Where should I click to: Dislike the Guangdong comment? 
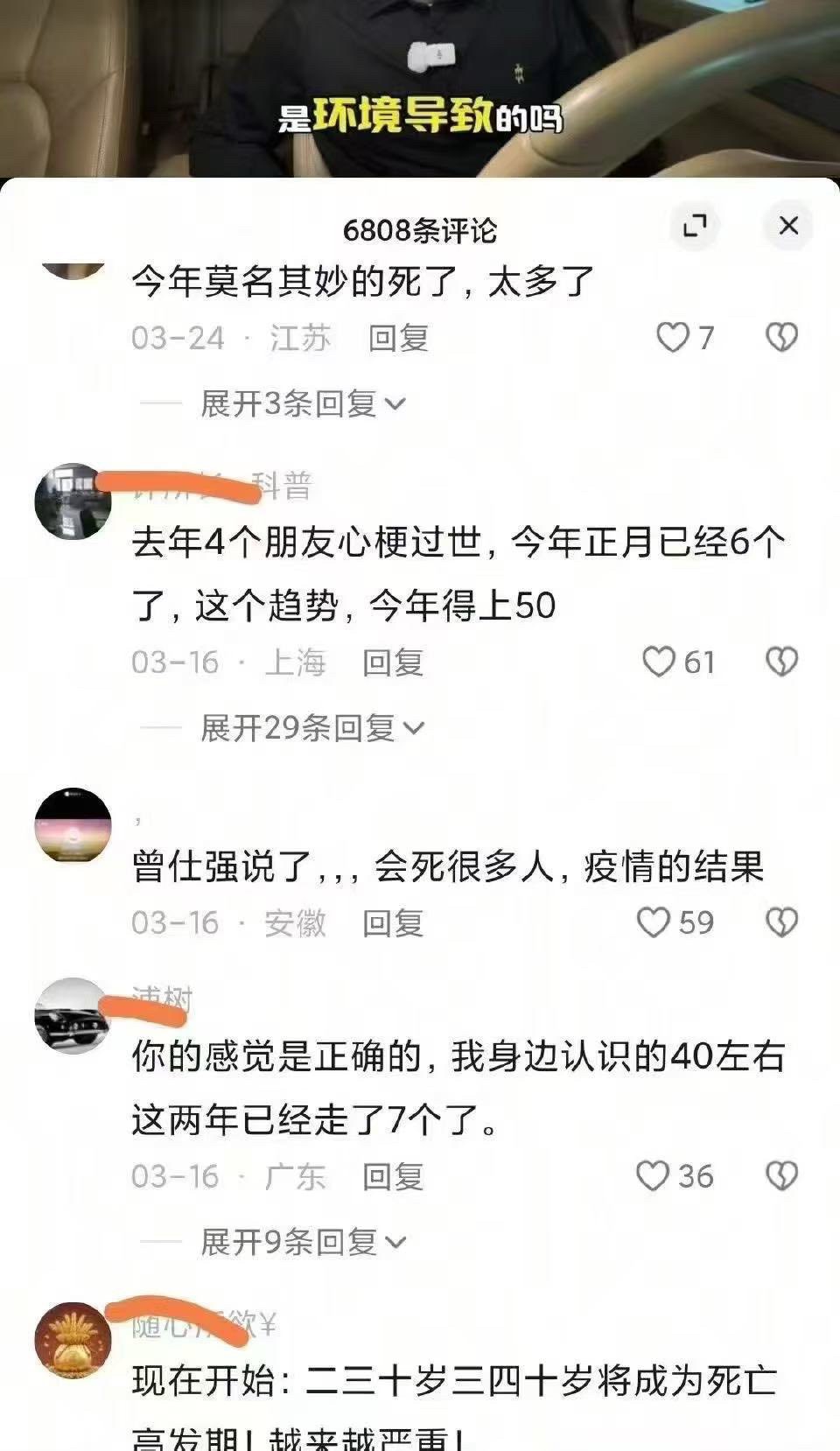pyautogui.click(x=781, y=1176)
